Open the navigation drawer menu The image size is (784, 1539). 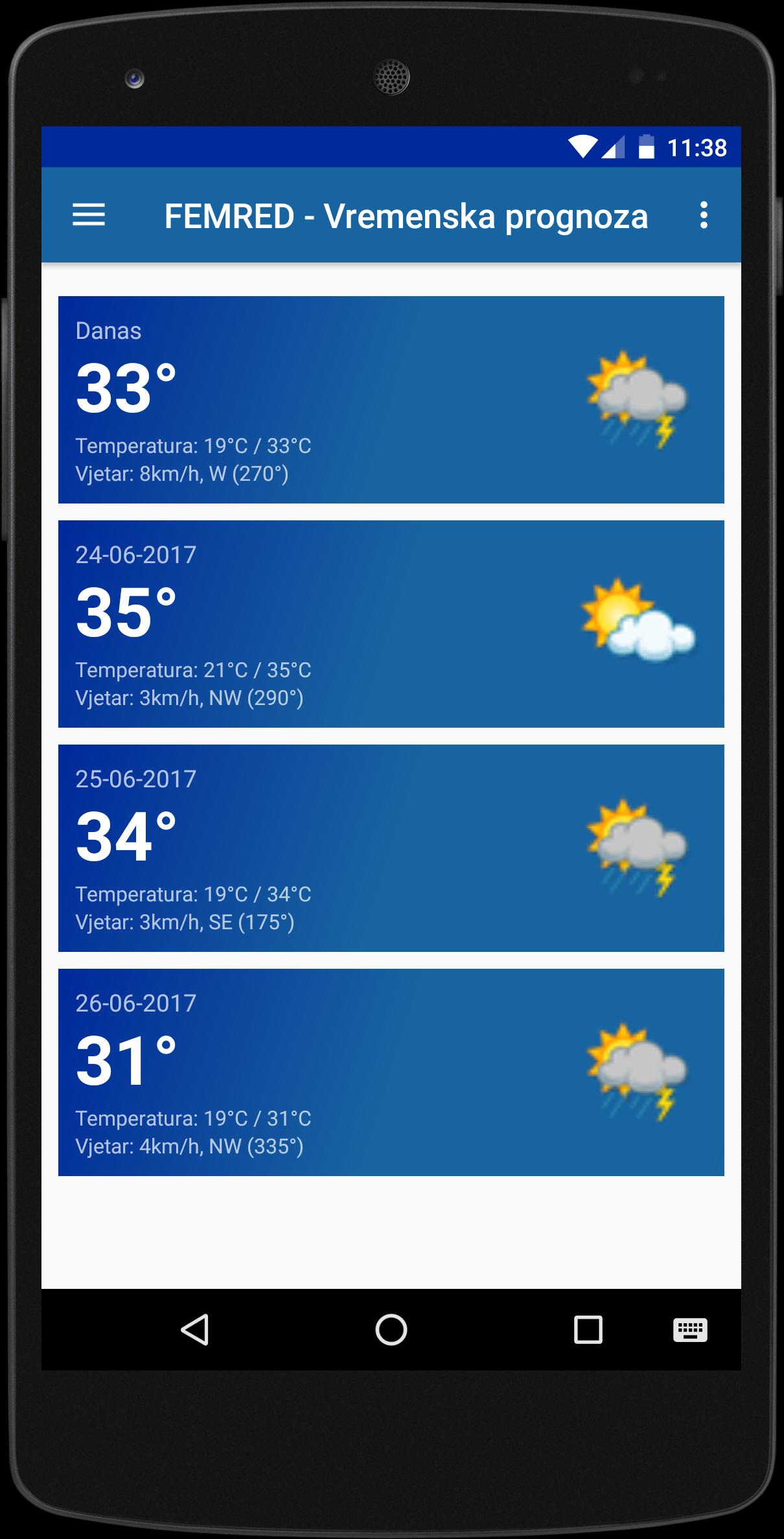coord(89,215)
